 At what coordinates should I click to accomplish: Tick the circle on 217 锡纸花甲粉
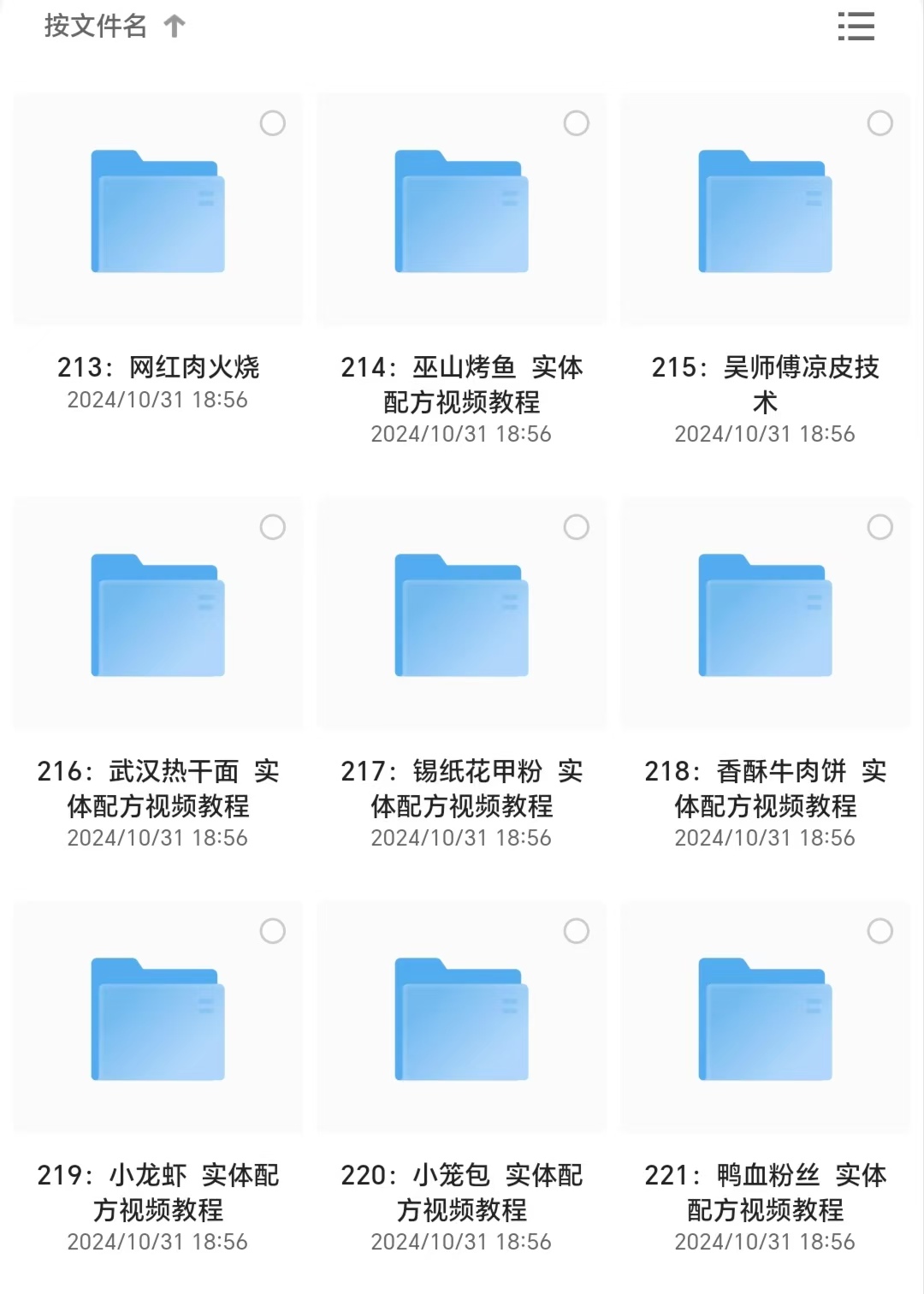tap(577, 527)
